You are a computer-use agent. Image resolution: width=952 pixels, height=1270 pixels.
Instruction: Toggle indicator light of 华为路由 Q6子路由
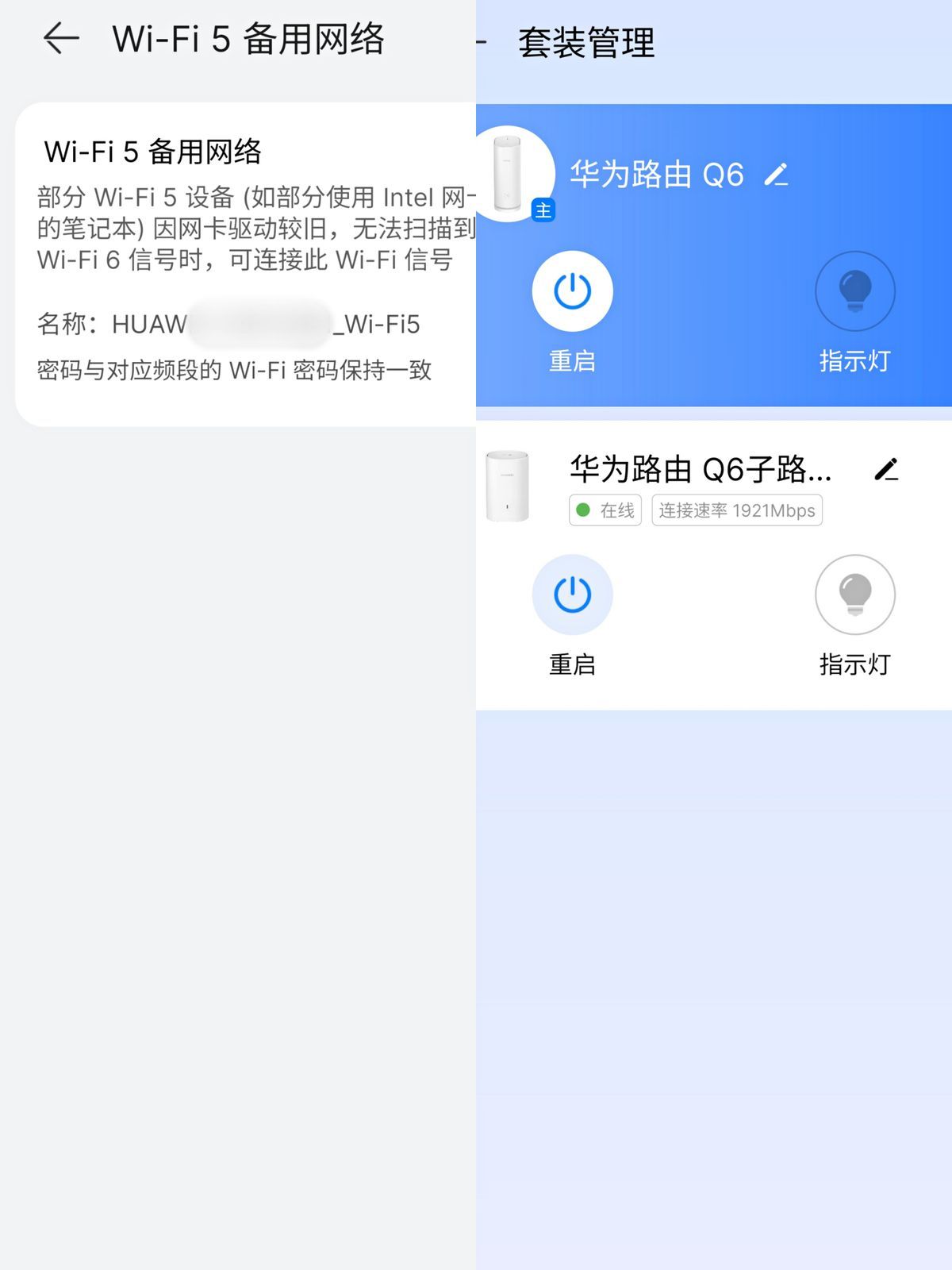[x=854, y=595]
